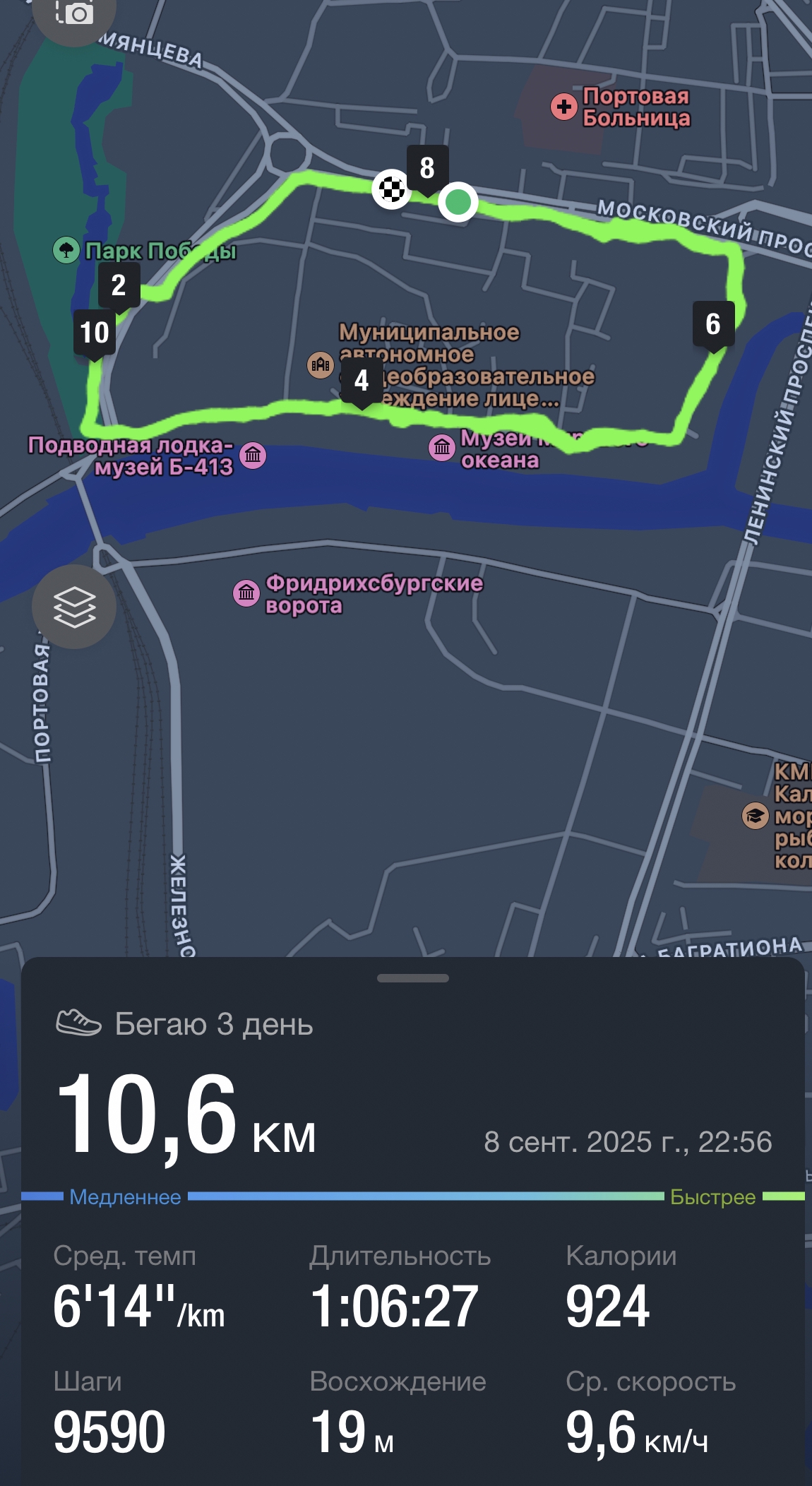Open the map screenshot camera button
The image size is (812, 1486).
[74, 14]
